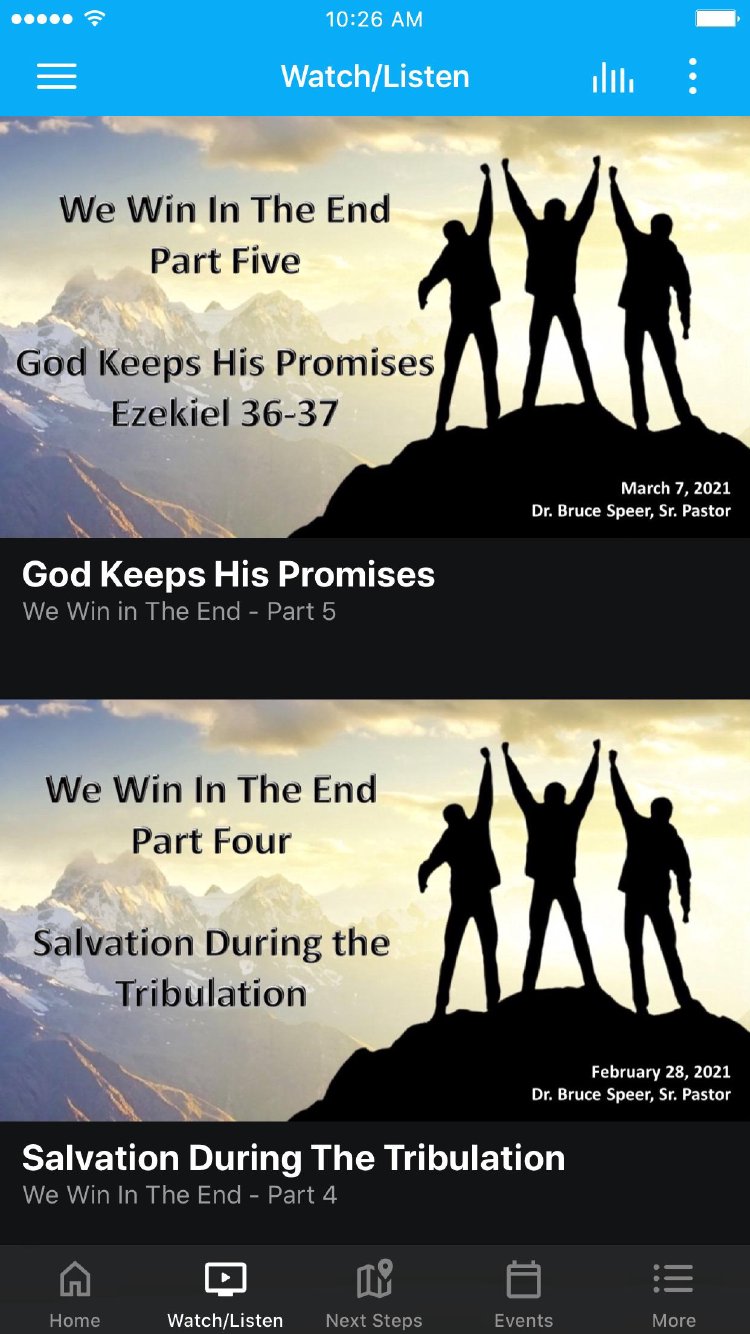Open the three-dot overflow menu
Viewport: 750px width, 1334px height.
pos(692,77)
